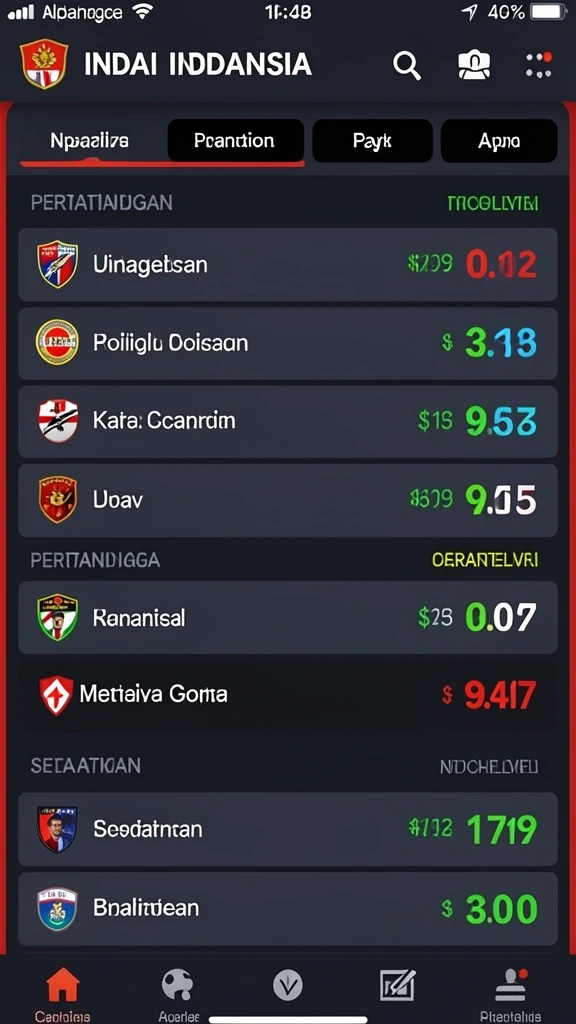576x1024 pixels.
Task: Open the Poiiiglu Doisaan row
Action: tap(288, 343)
